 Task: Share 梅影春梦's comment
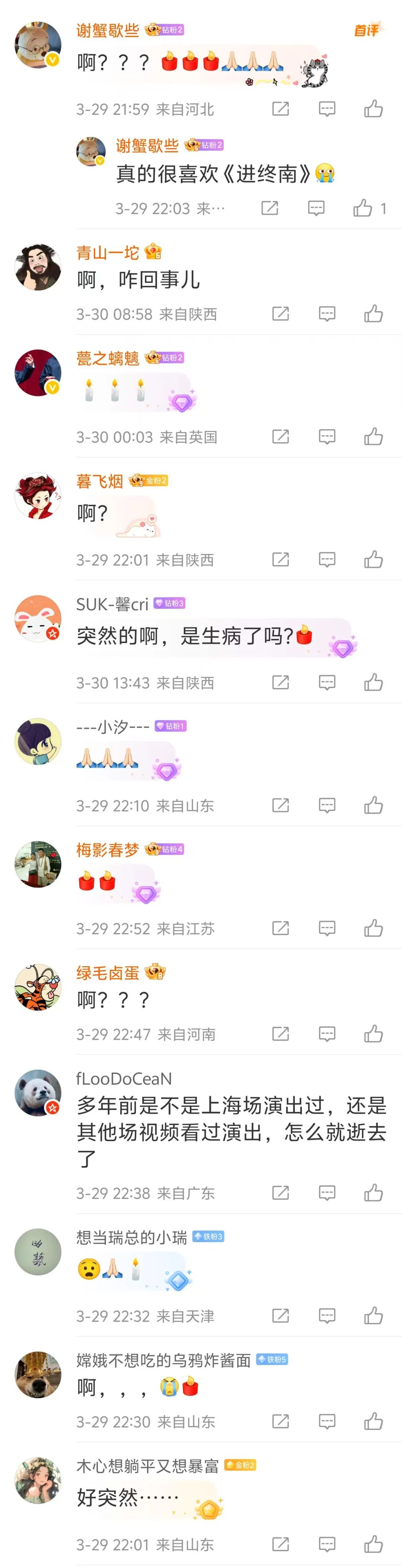tap(280, 929)
